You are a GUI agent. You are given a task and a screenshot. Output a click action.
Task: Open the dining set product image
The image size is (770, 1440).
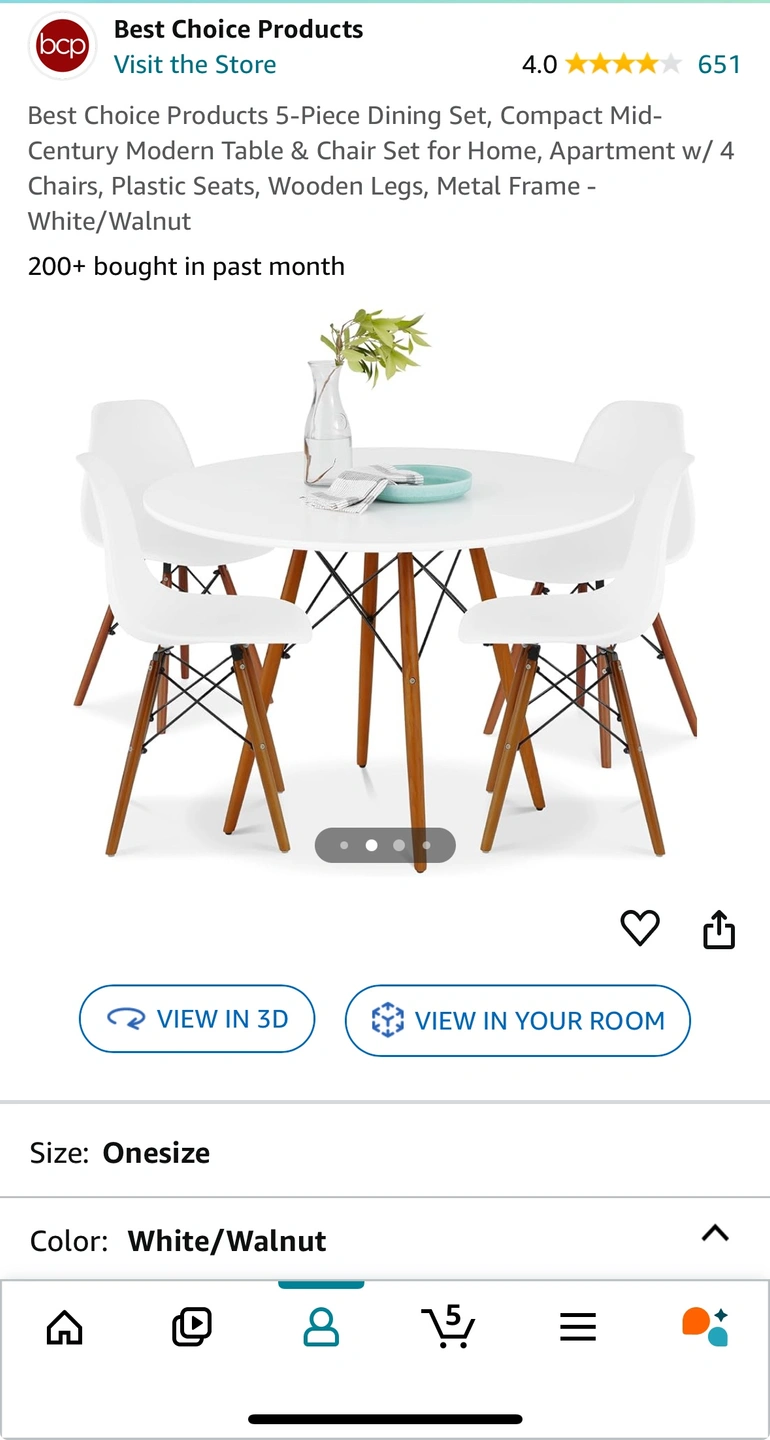coord(385,590)
